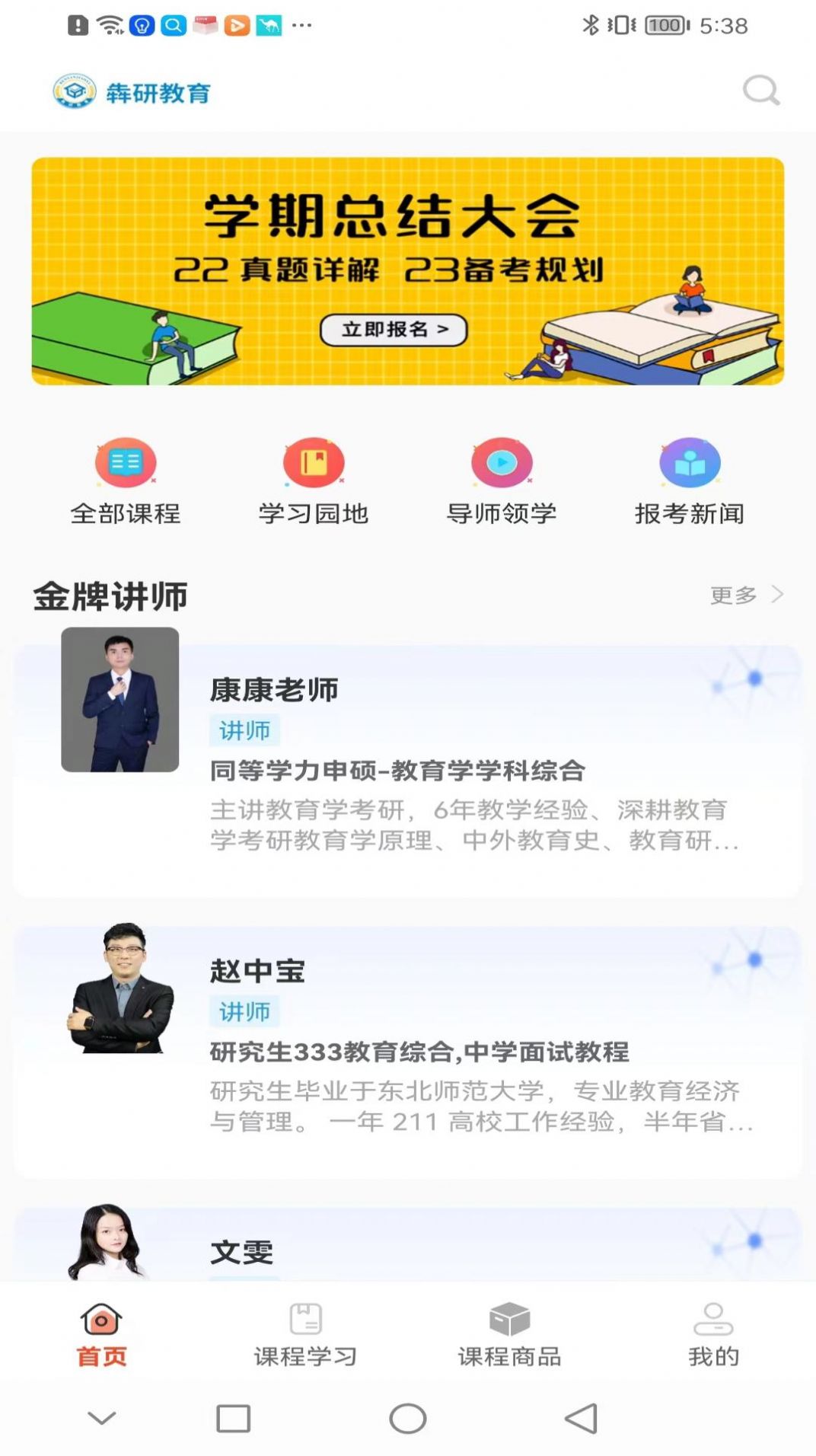The image size is (816, 1456).
Task: Switch to the 课程商品 tab
Action: click(509, 1334)
